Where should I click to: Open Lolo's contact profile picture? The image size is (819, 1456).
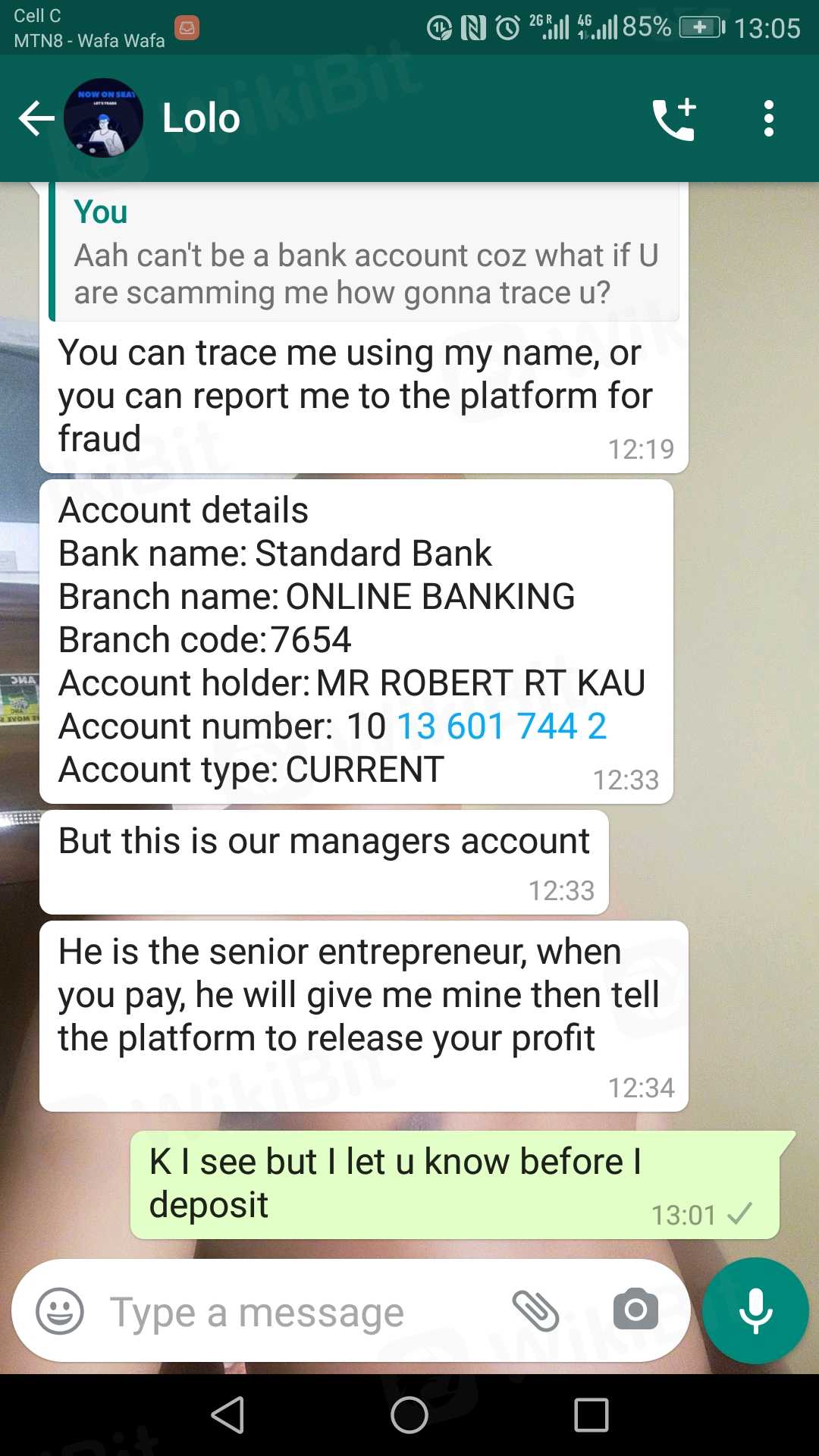[103, 118]
